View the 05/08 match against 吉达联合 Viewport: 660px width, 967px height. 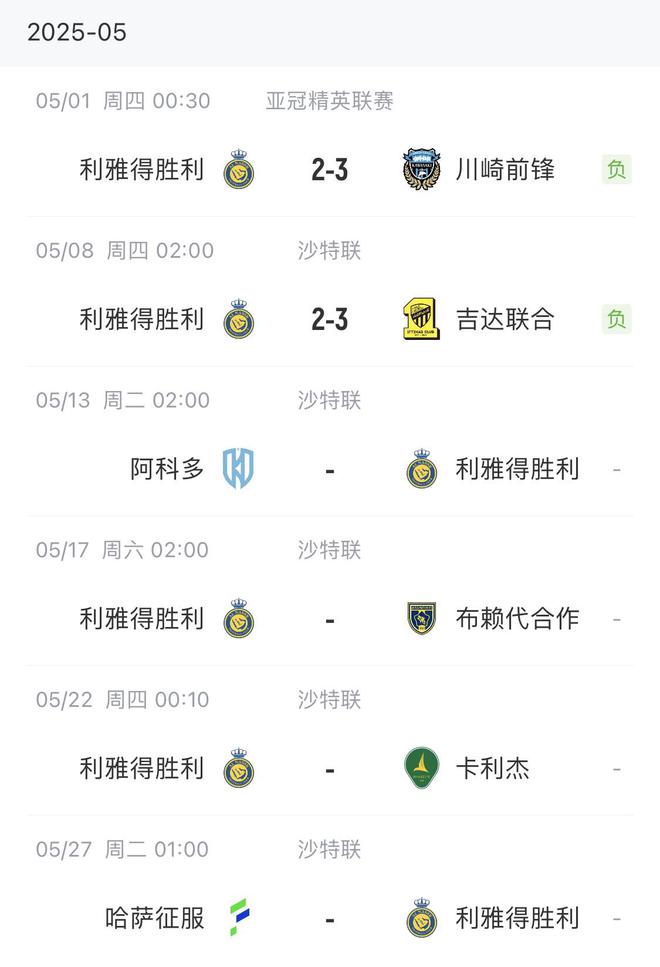point(329,319)
